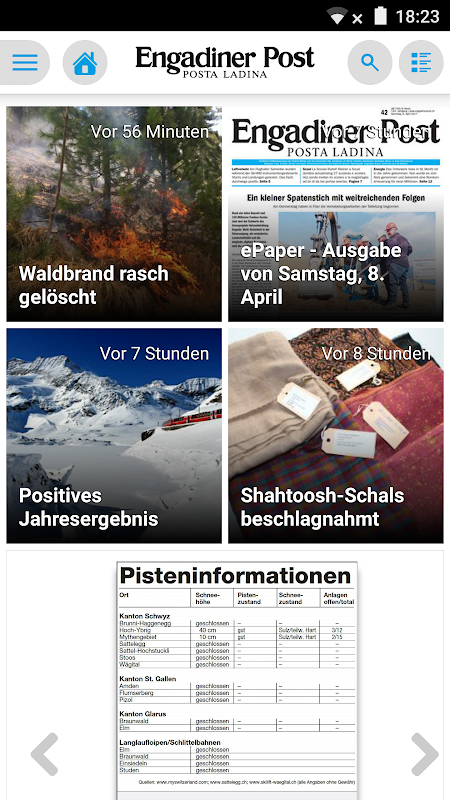Image resolution: width=450 pixels, height=800 pixels.
Task: Show next slide with right chevron
Action: [424, 754]
